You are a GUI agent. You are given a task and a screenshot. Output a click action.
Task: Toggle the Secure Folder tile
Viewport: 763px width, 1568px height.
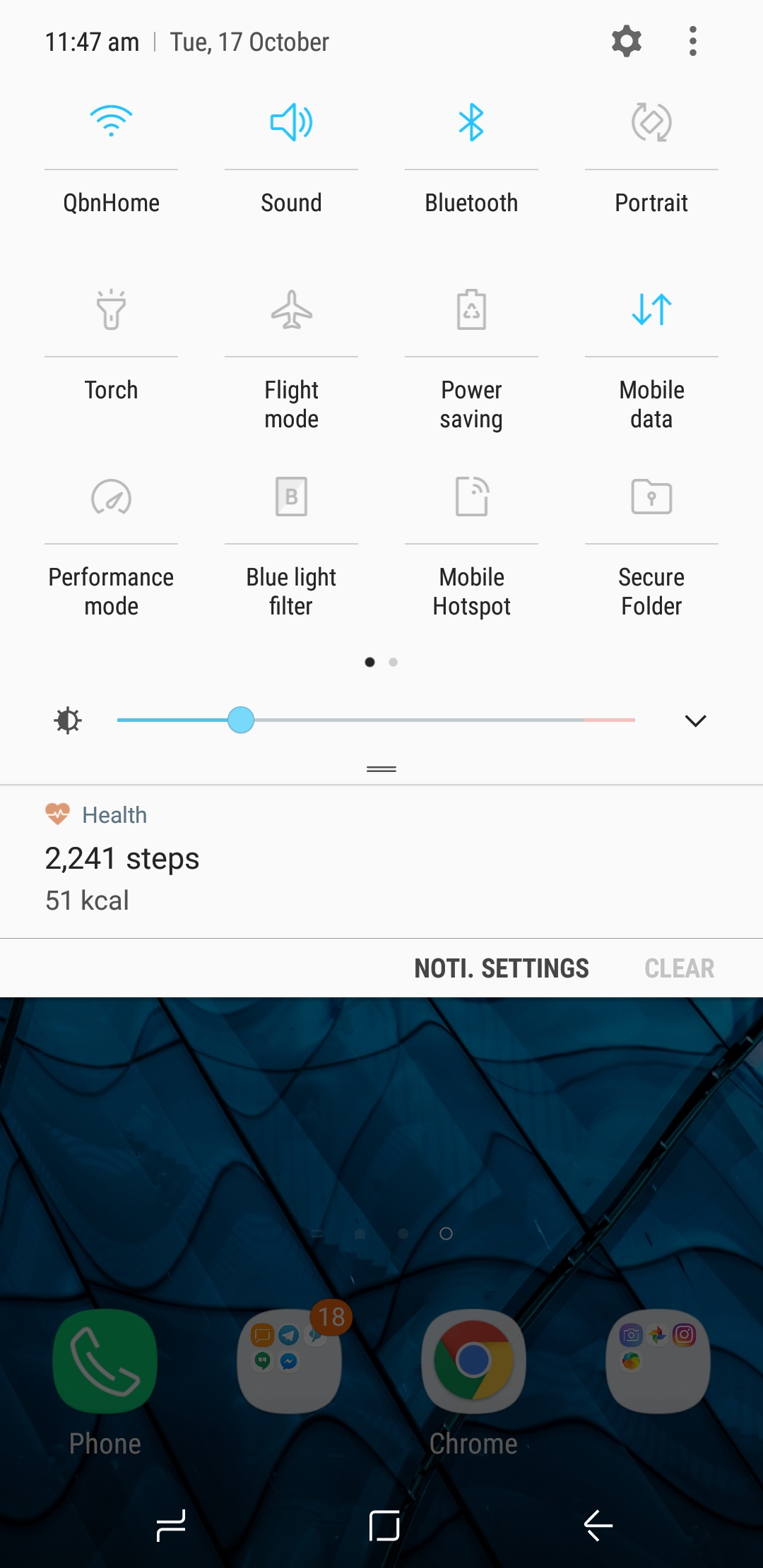(651, 497)
